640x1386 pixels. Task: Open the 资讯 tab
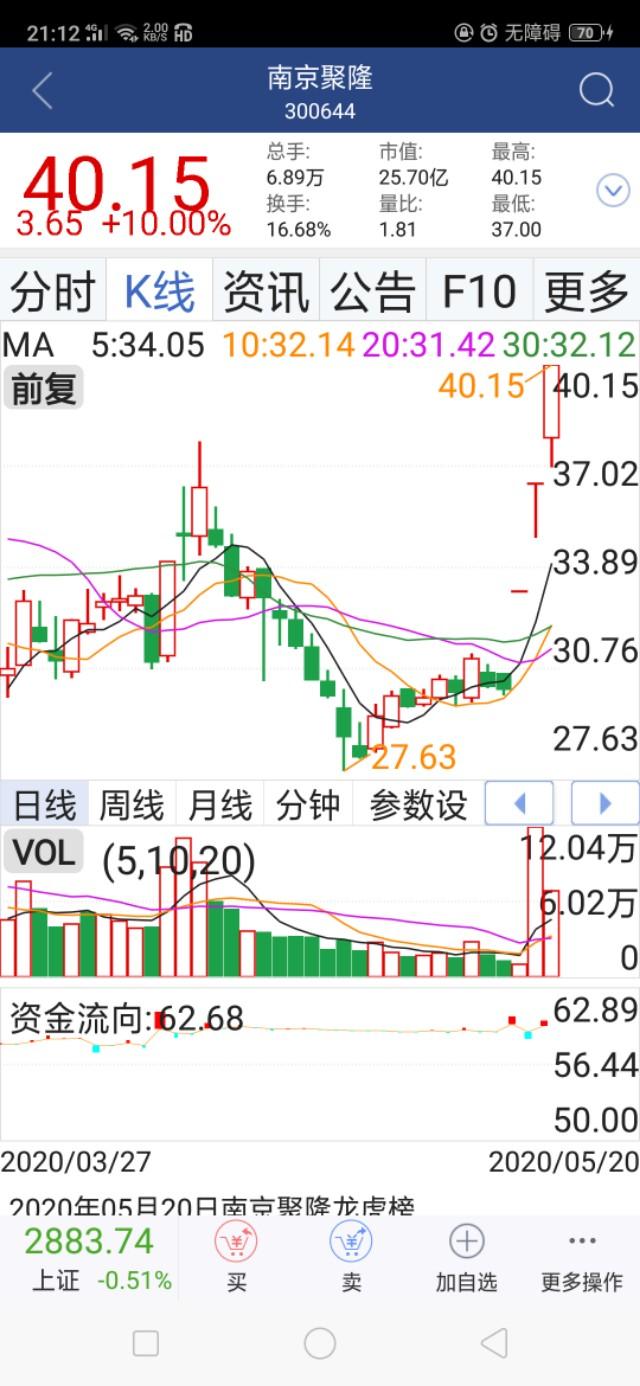pyautogui.click(x=266, y=292)
